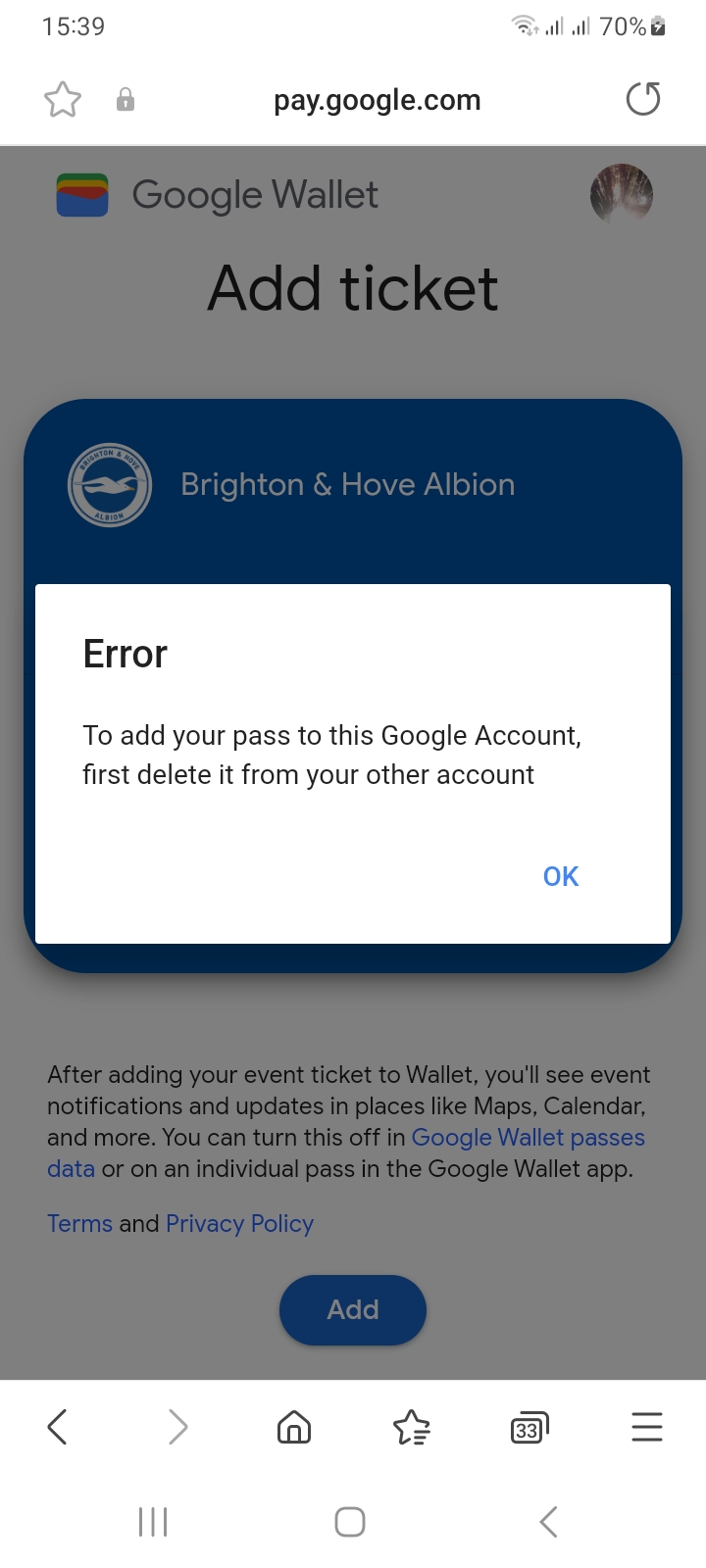View site security info via lock icon
Image resolution: width=706 pixels, height=1568 pixels.
coord(126,99)
